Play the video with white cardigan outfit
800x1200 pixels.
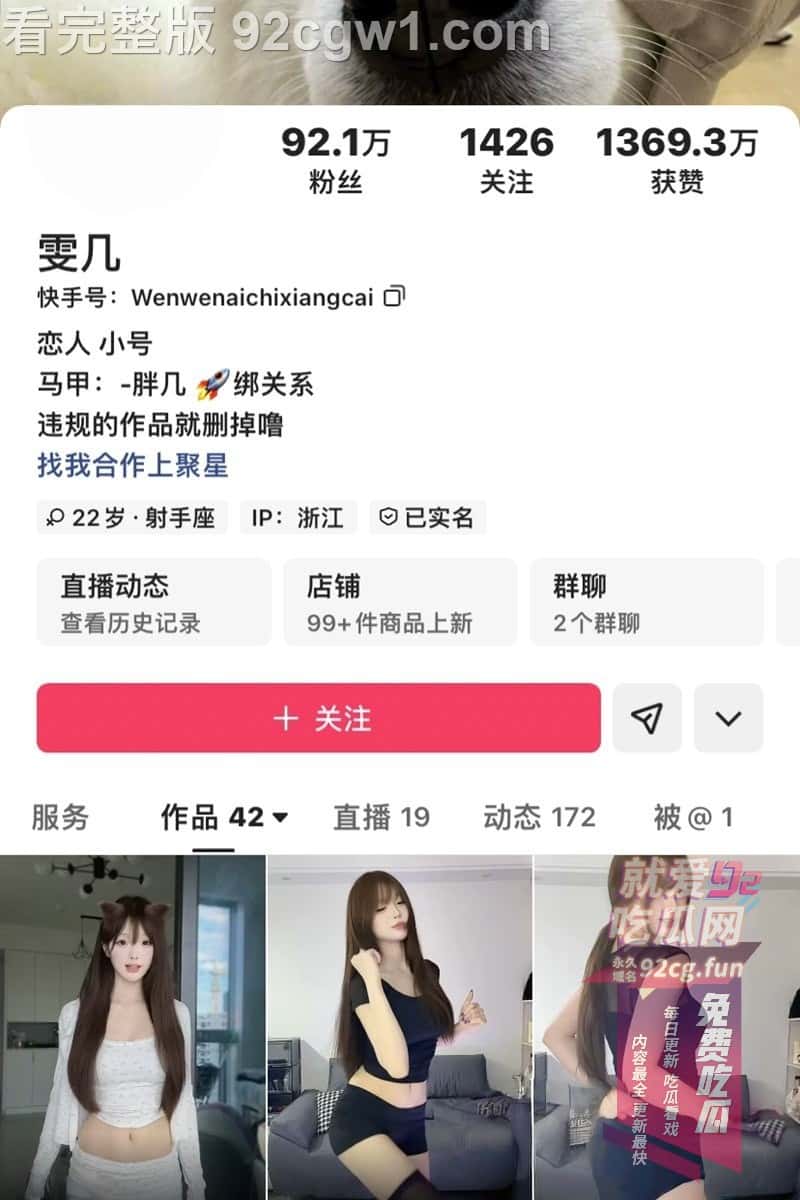[132, 1030]
